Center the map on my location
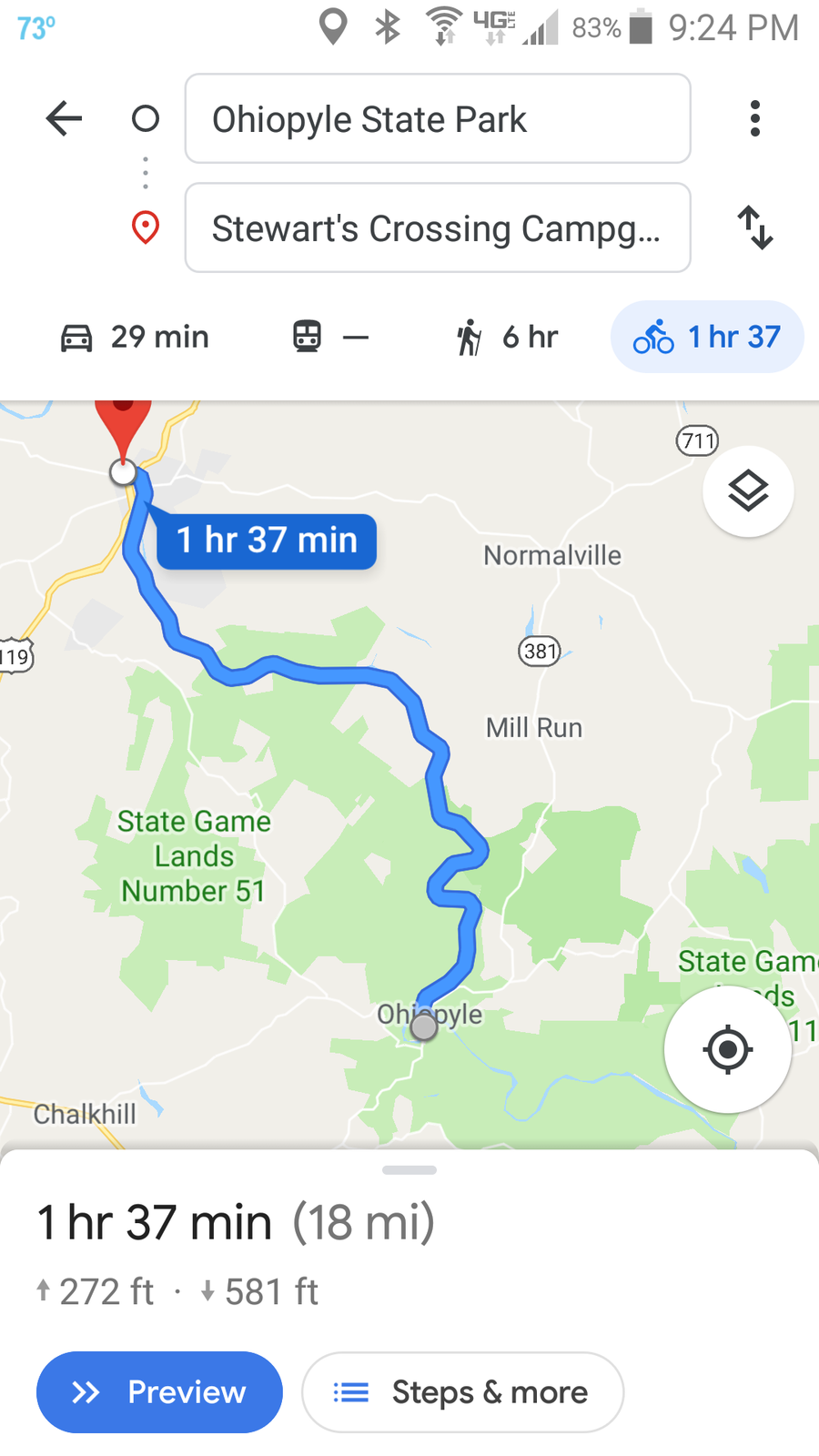The image size is (819, 1456). tap(727, 1049)
